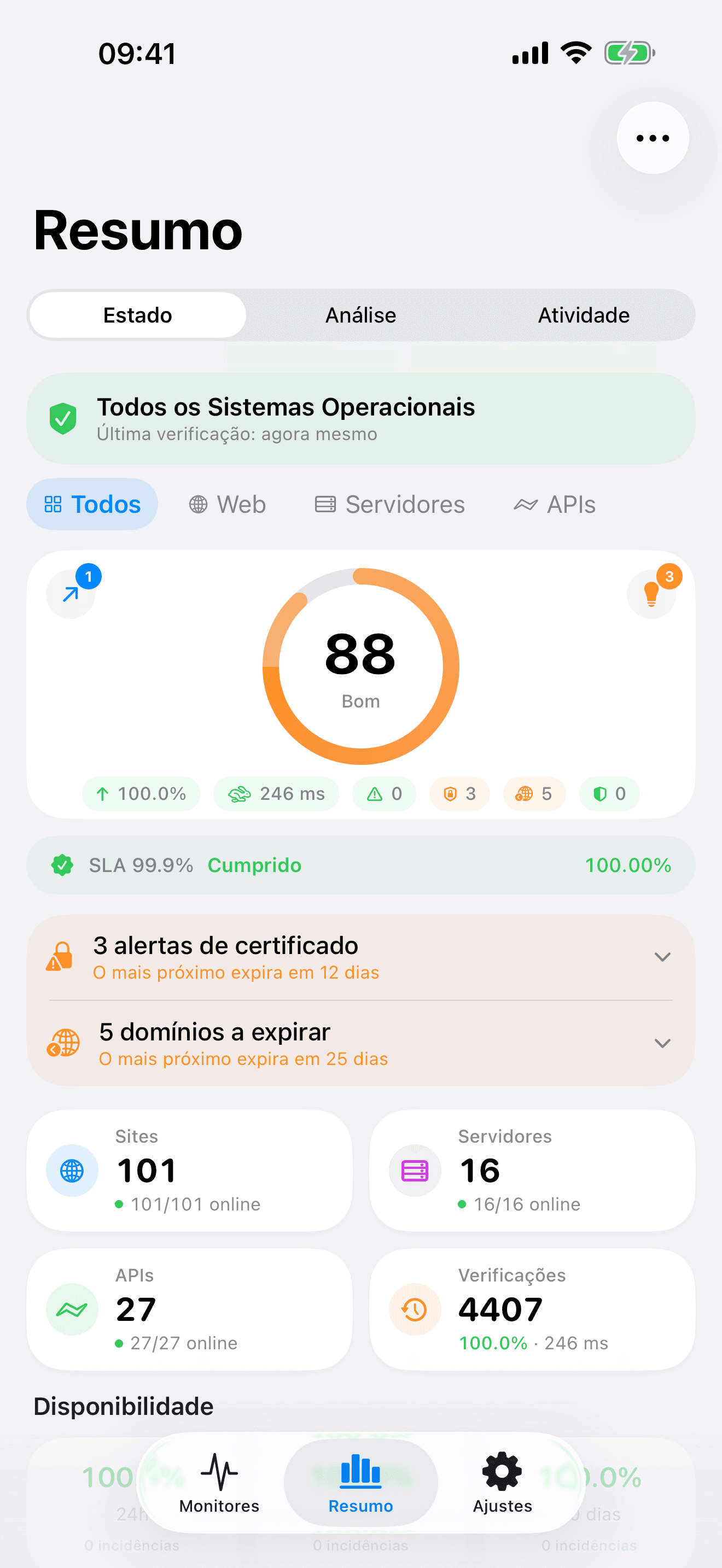Click the 246 ms response time chip
The height and width of the screenshot is (1568, 722).
click(x=276, y=794)
